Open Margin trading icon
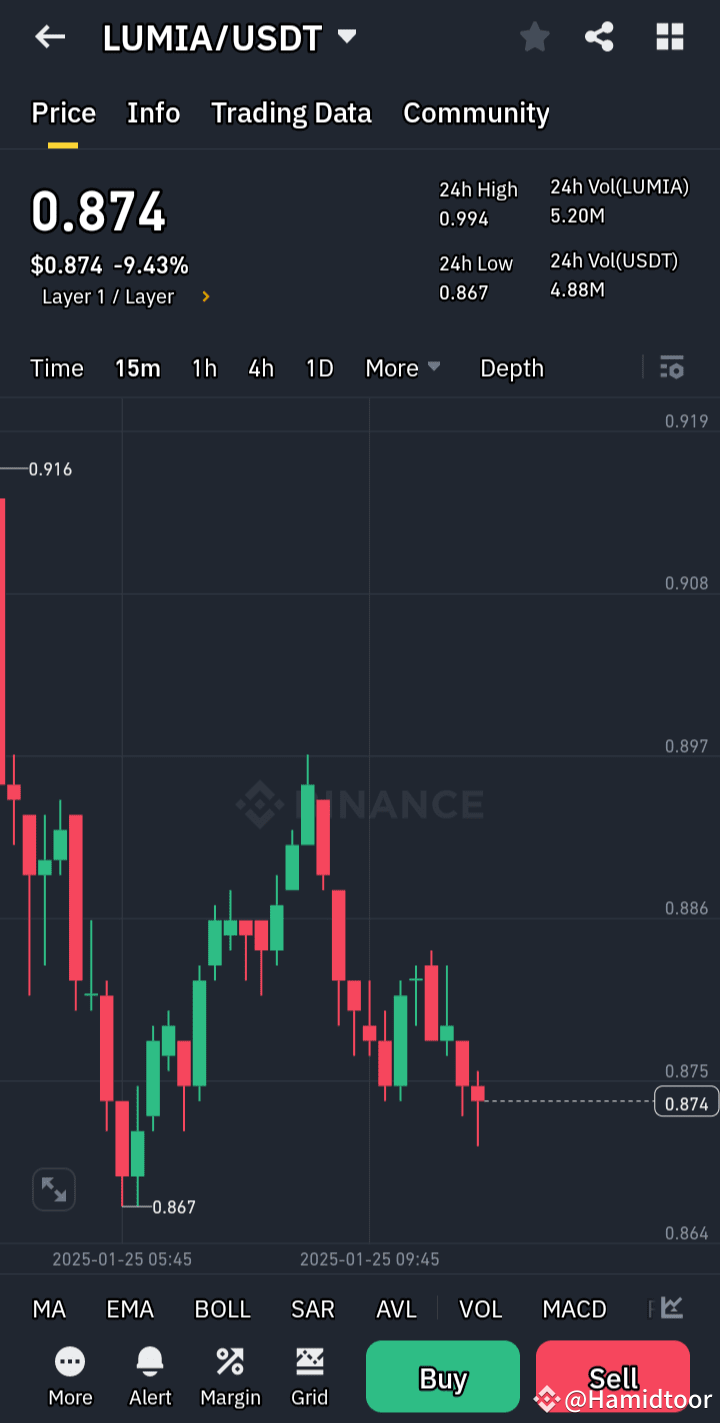The image size is (720, 1423). click(230, 1361)
